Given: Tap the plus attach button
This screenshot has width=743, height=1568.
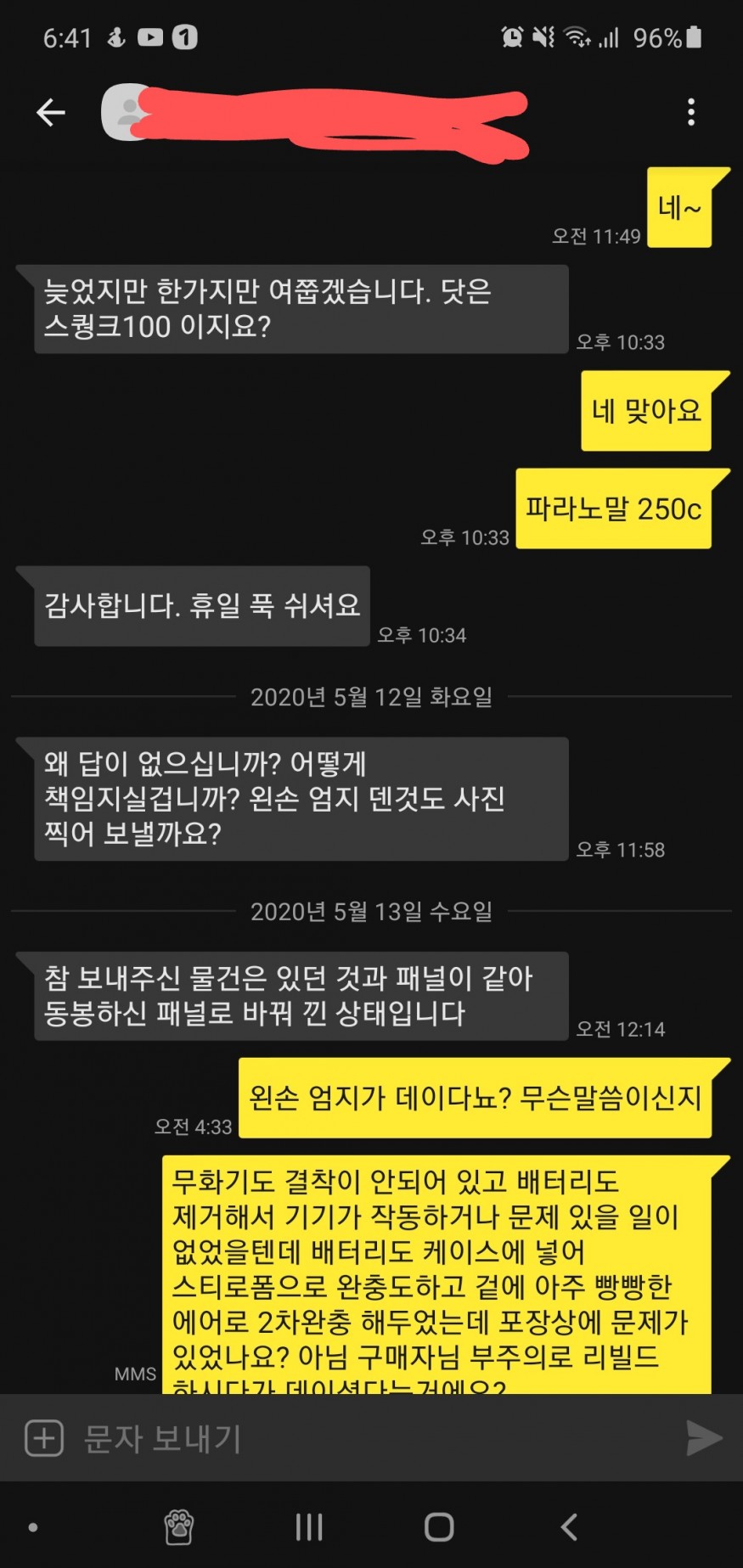Looking at the screenshot, I should (x=44, y=1438).
